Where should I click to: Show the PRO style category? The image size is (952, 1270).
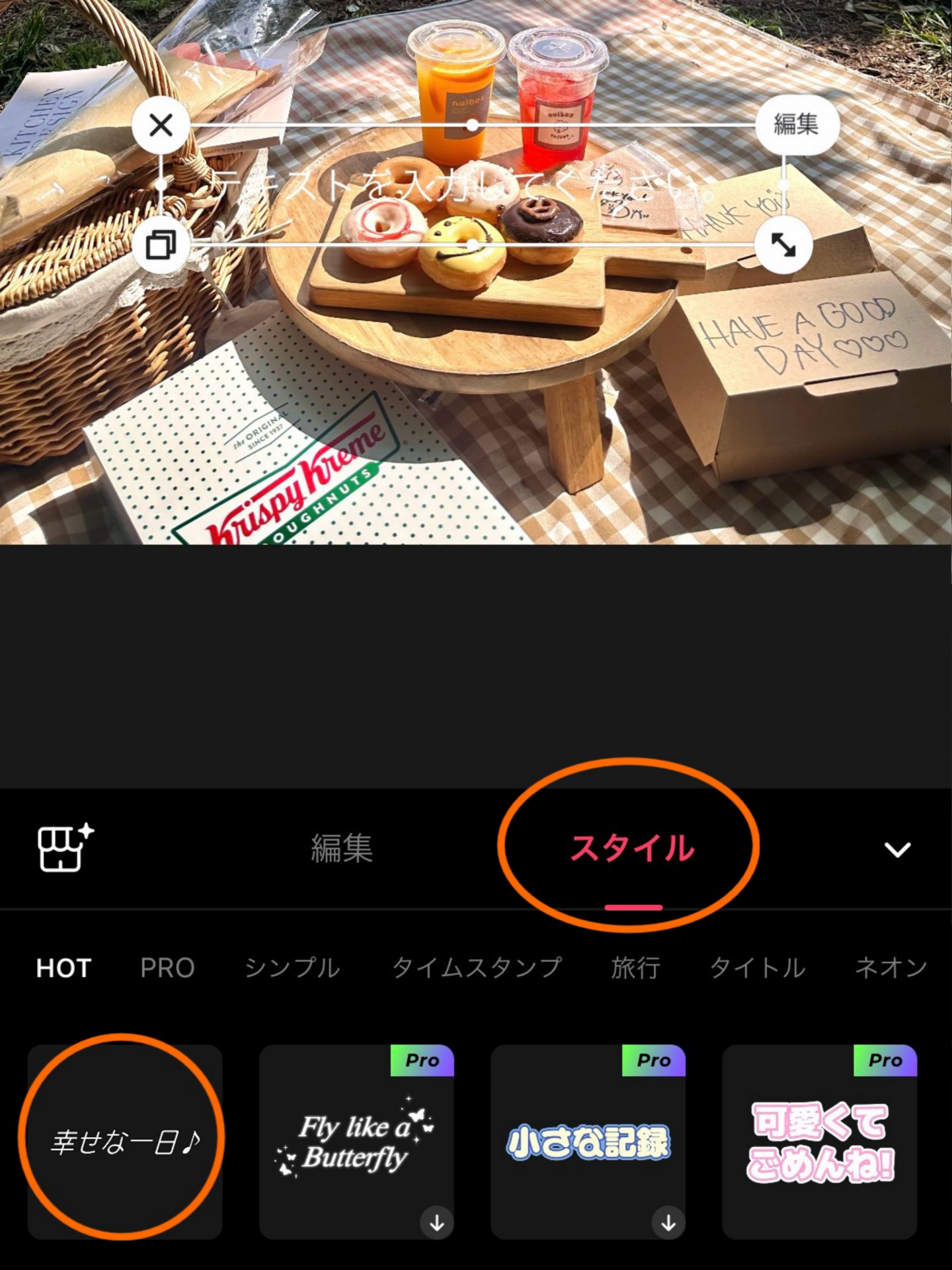[167, 968]
